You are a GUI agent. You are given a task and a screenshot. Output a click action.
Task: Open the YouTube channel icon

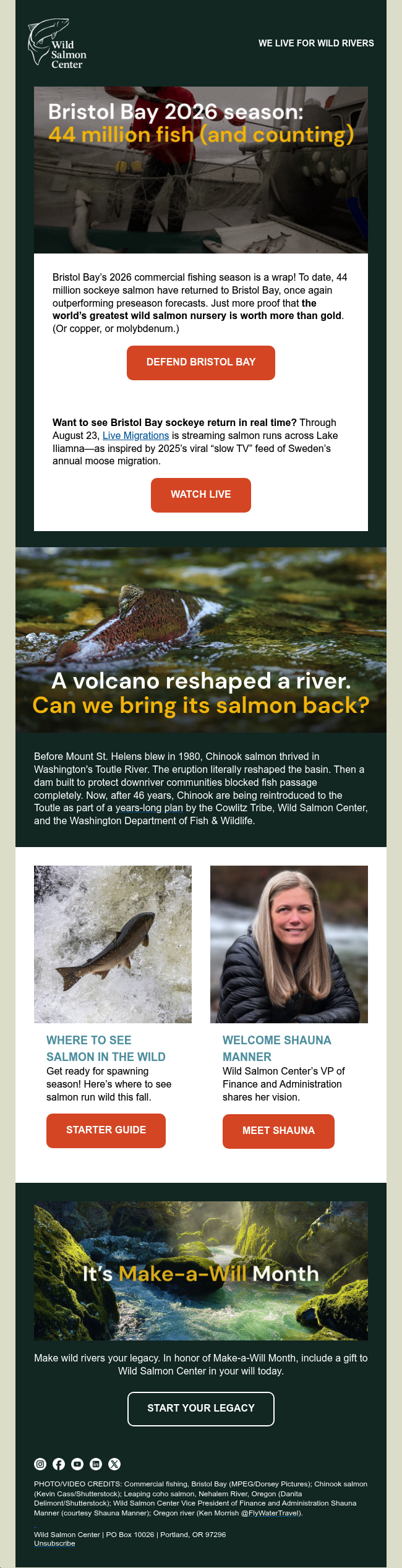coord(77,1464)
